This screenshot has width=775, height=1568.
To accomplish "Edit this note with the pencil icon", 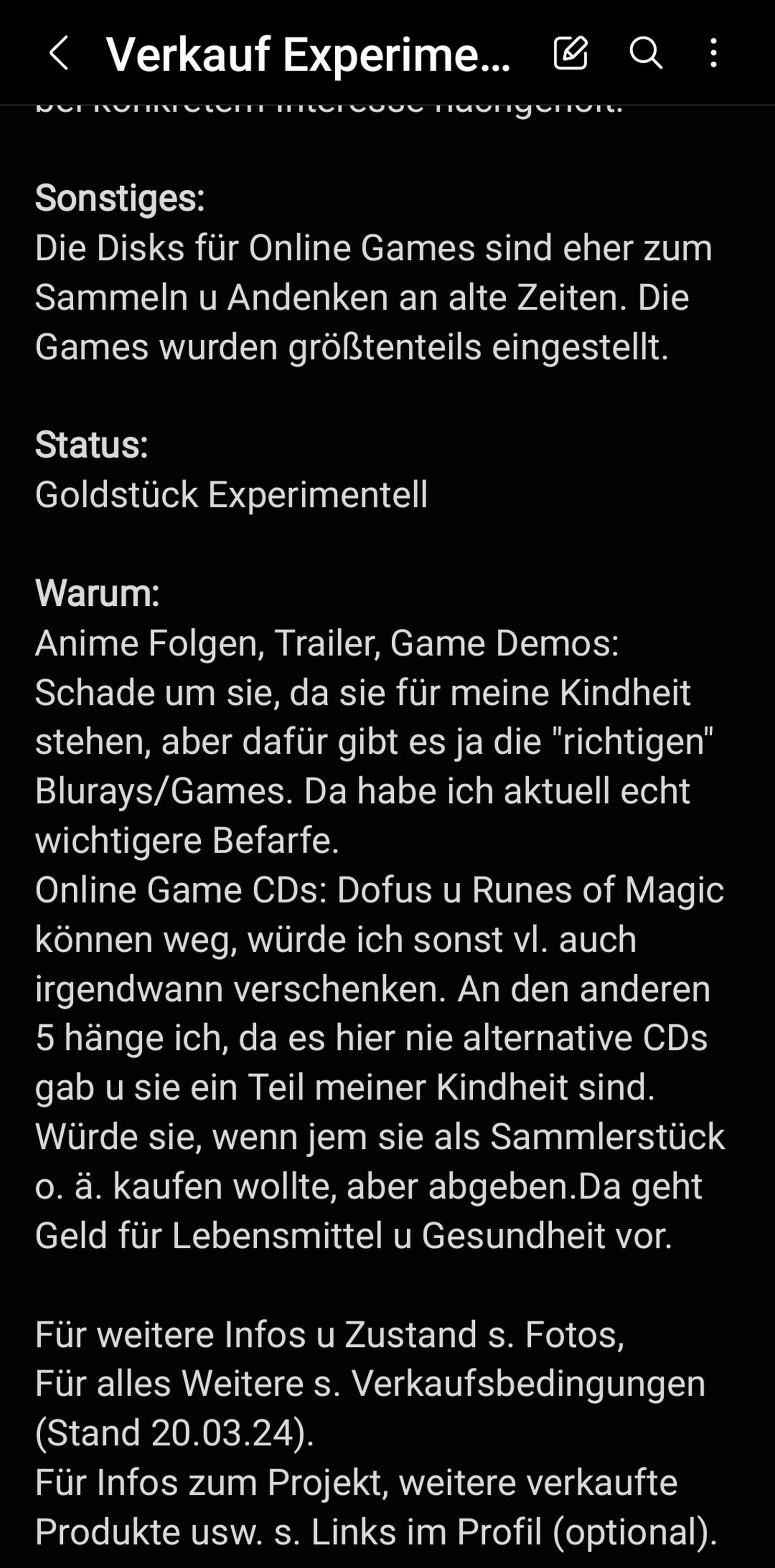I will [571, 52].
